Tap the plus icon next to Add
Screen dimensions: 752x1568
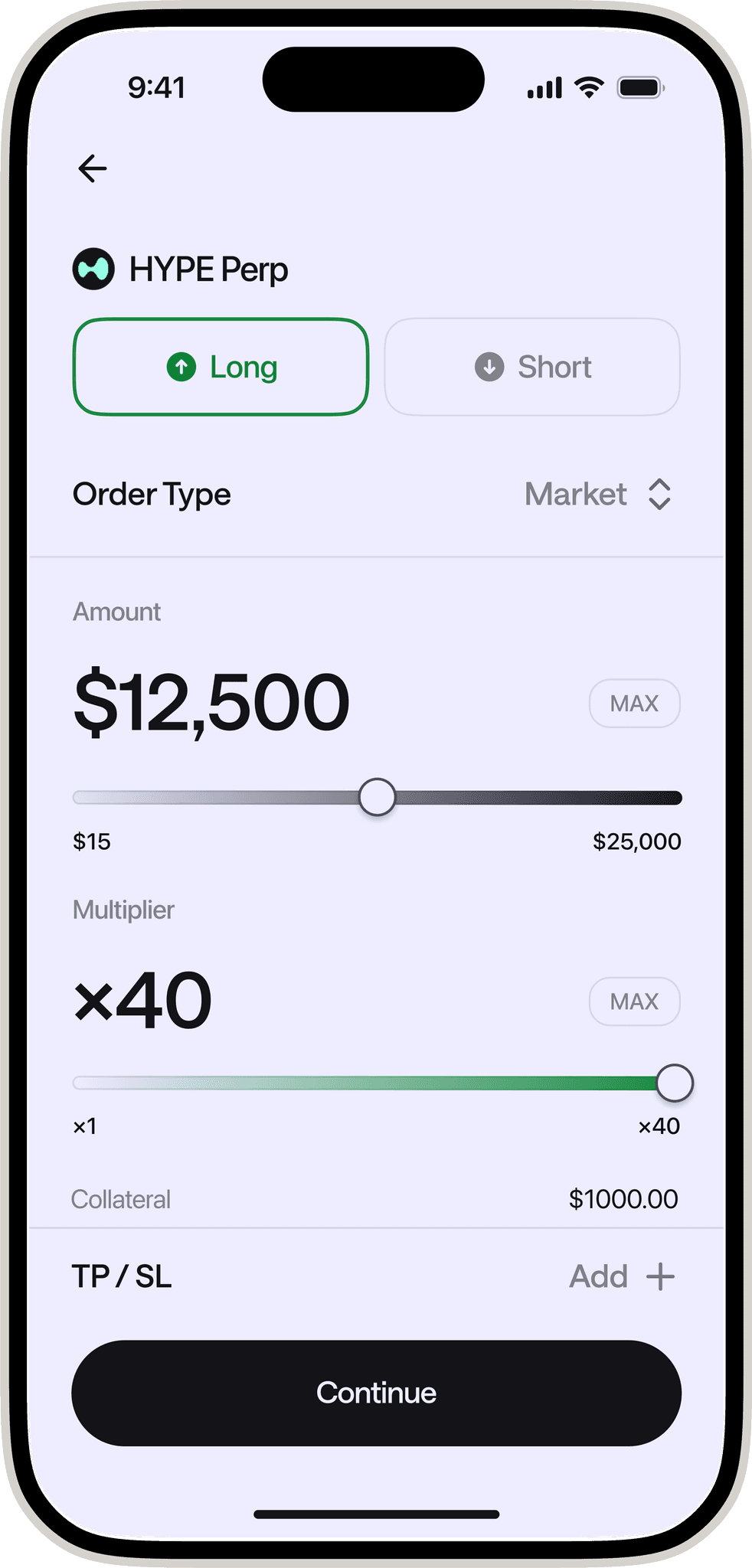pos(660,1276)
